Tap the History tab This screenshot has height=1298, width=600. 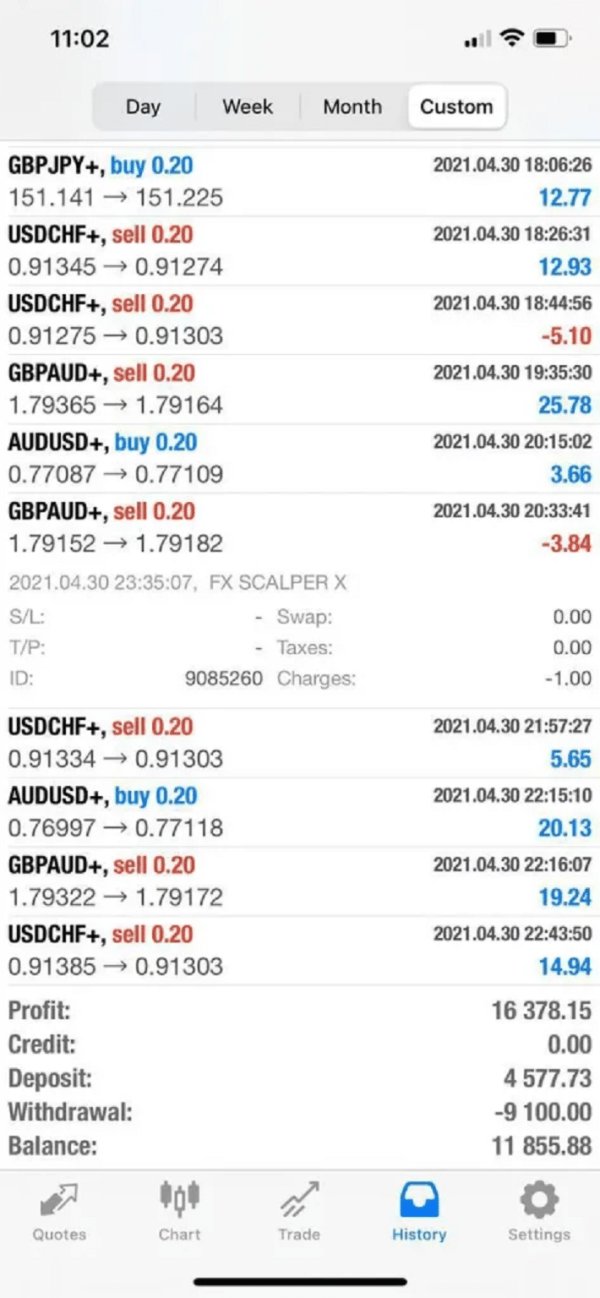(419, 1211)
